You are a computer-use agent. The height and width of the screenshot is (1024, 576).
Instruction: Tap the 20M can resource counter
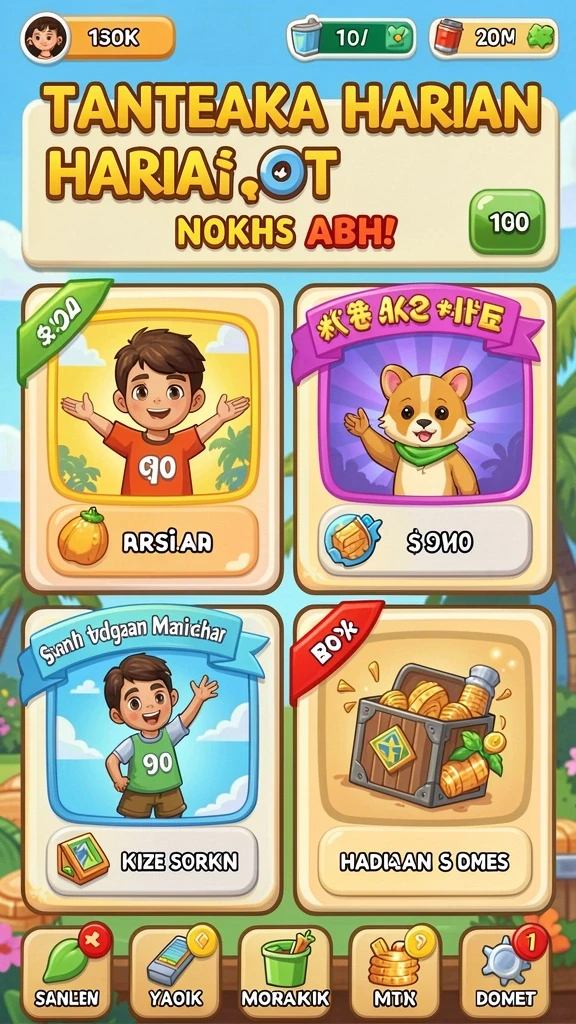coord(494,38)
